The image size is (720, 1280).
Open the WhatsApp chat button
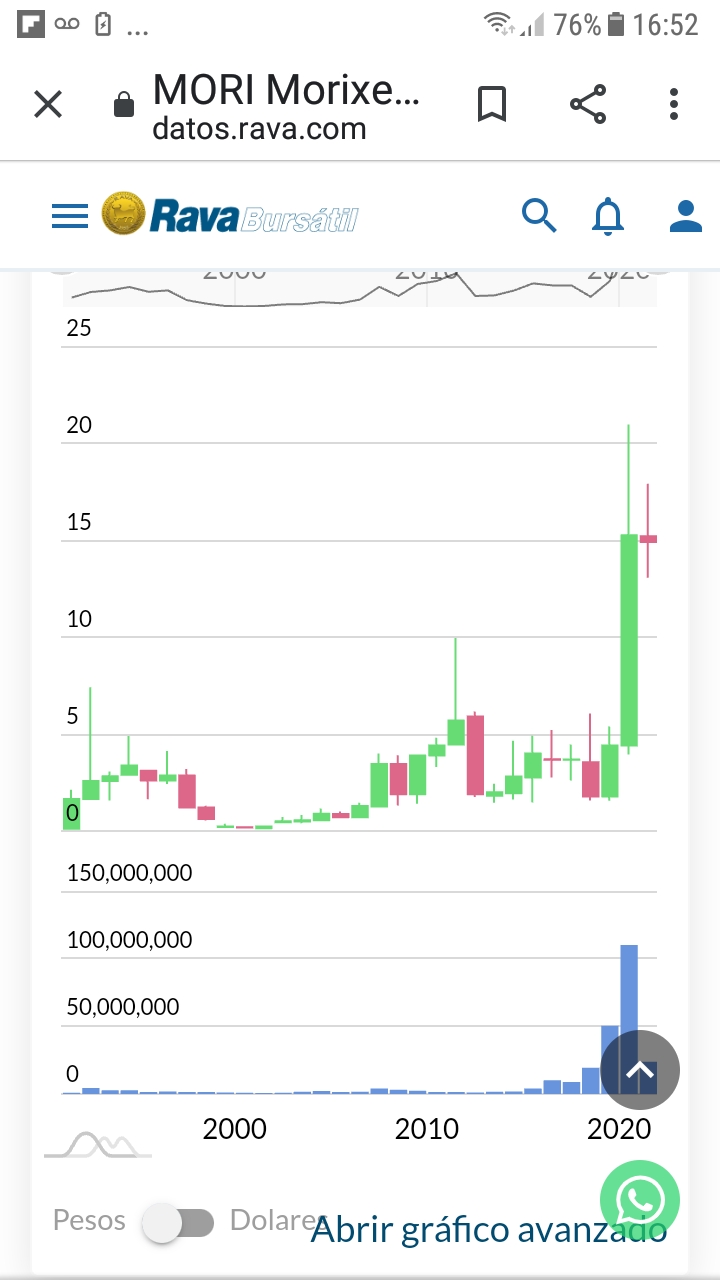click(x=640, y=1200)
